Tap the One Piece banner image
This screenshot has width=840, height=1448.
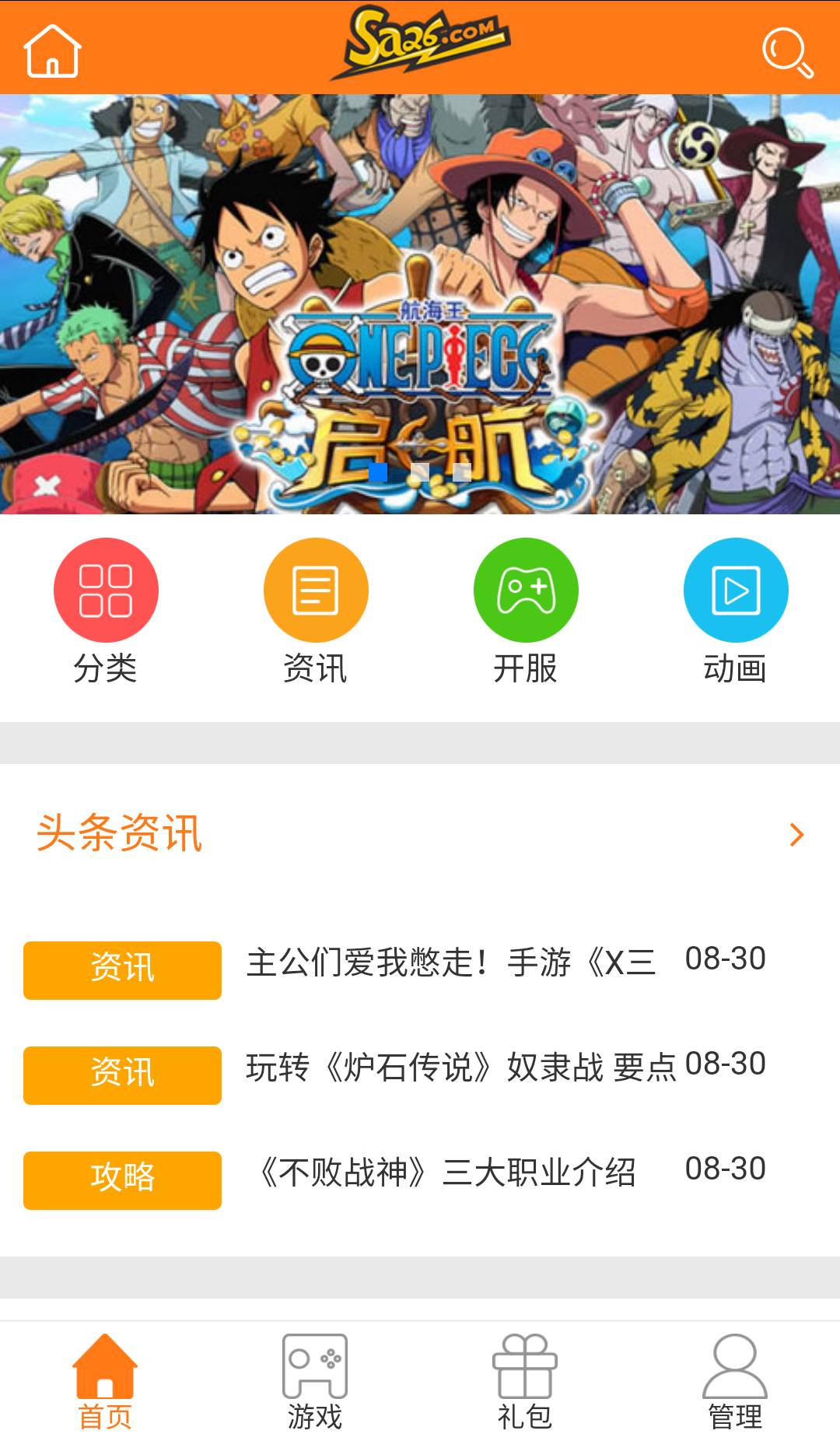click(x=420, y=303)
